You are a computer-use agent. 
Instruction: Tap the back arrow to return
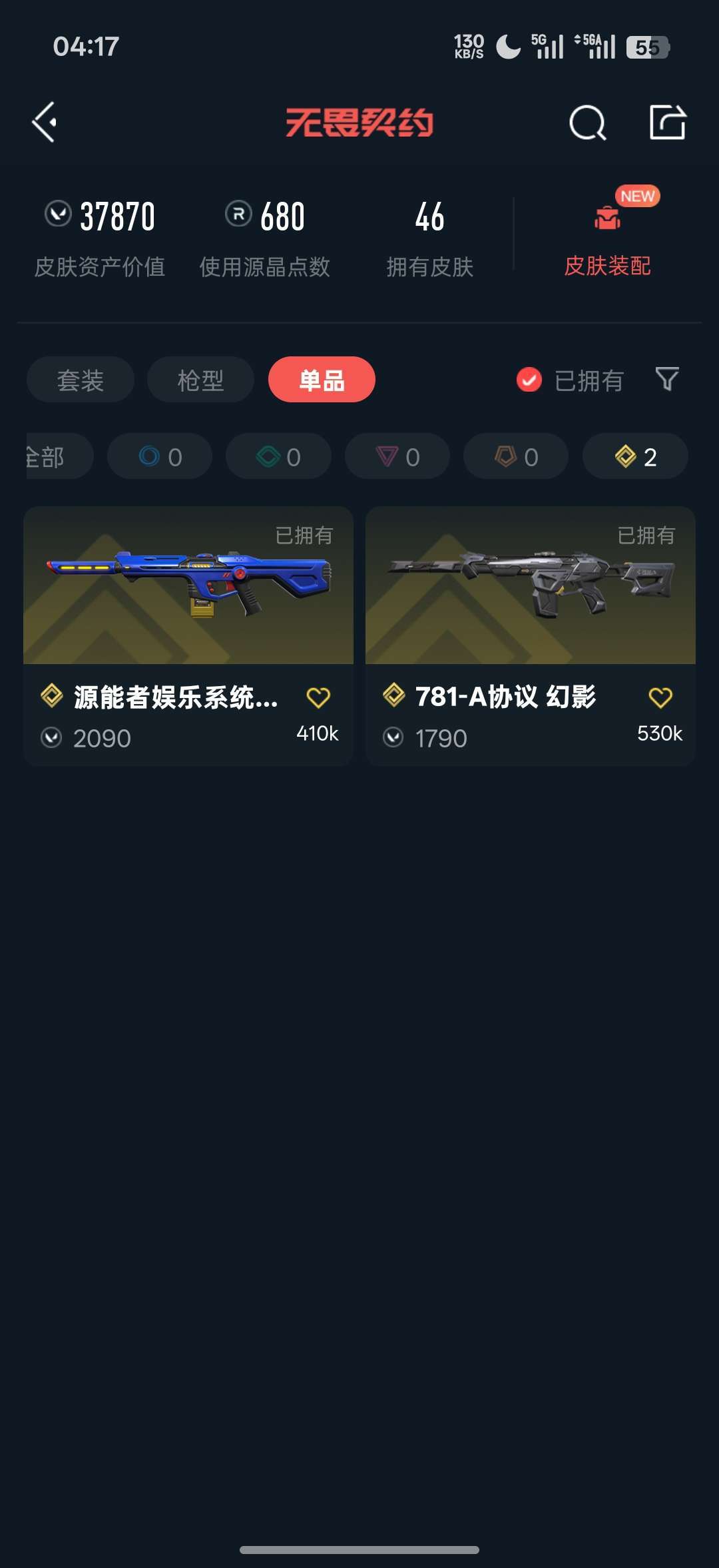44,122
